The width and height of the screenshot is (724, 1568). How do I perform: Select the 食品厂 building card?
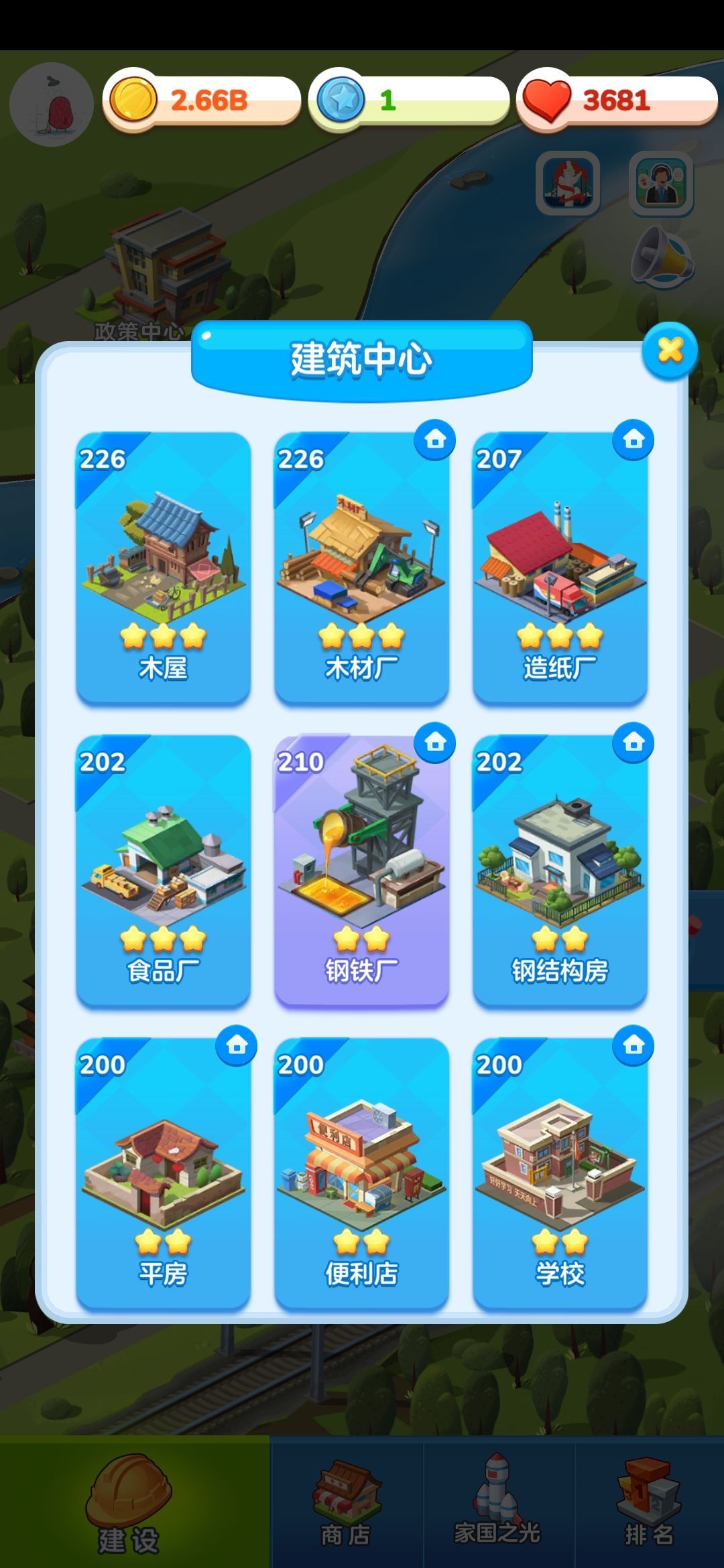pos(163,870)
